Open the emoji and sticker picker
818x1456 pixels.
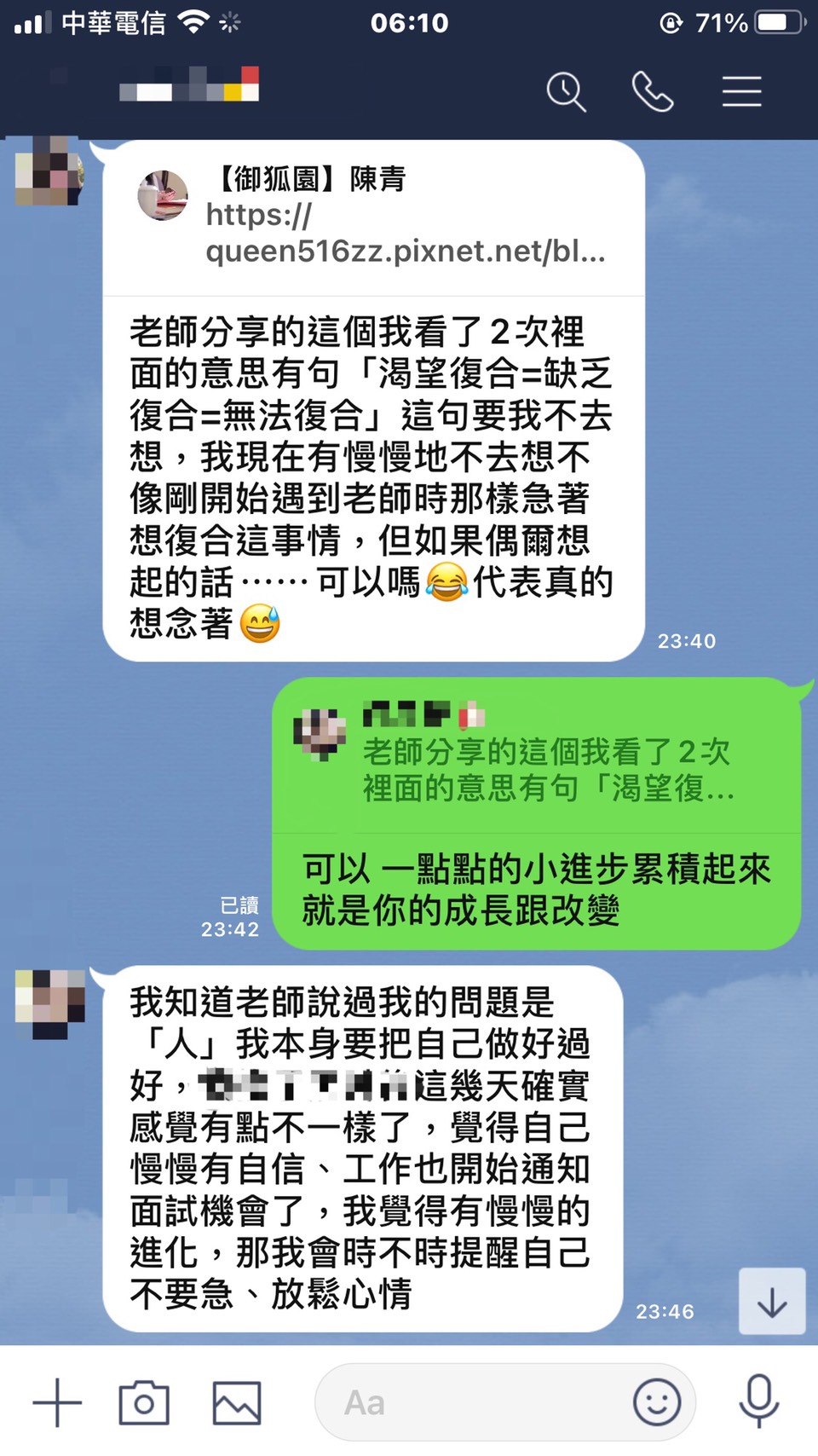click(656, 1402)
